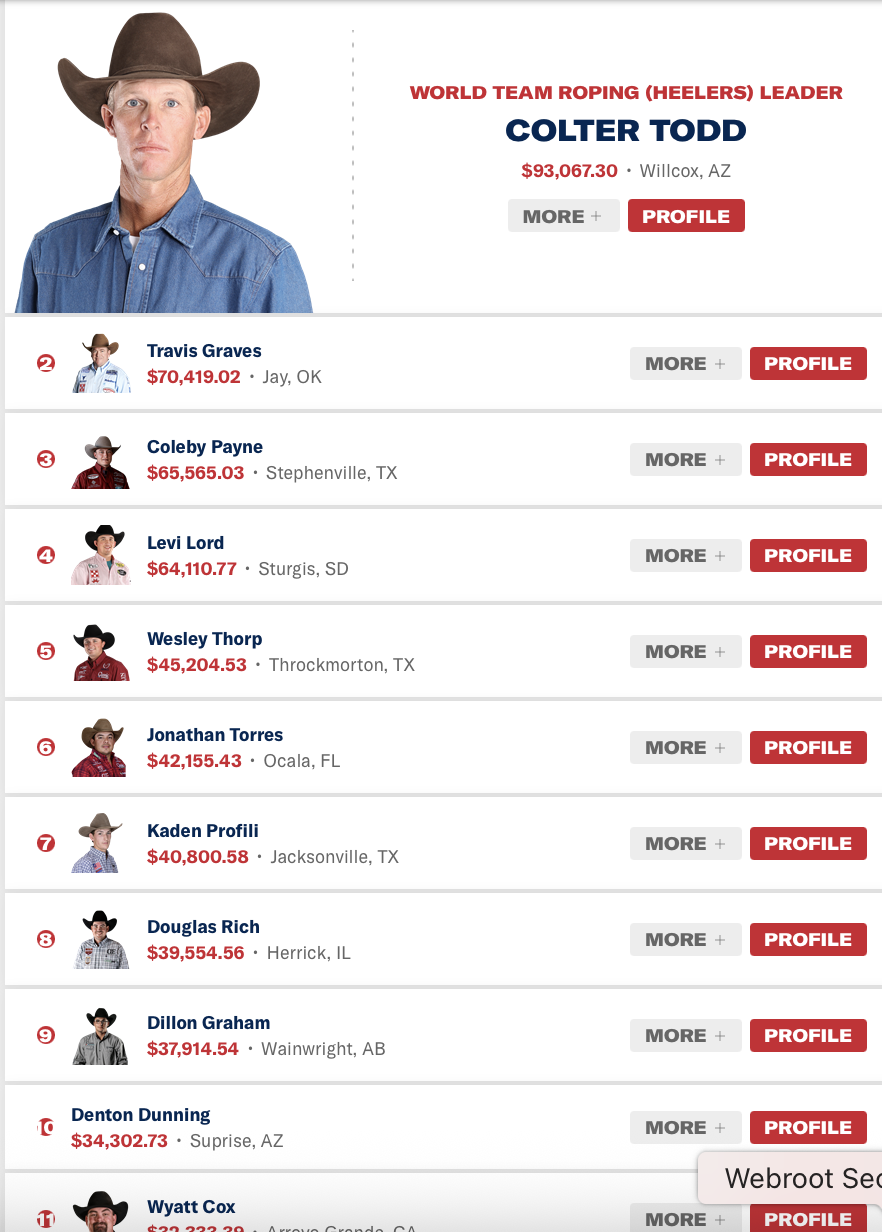Open Wesley Thorp's profile
This screenshot has width=882, height=1232.
point(807,652)
